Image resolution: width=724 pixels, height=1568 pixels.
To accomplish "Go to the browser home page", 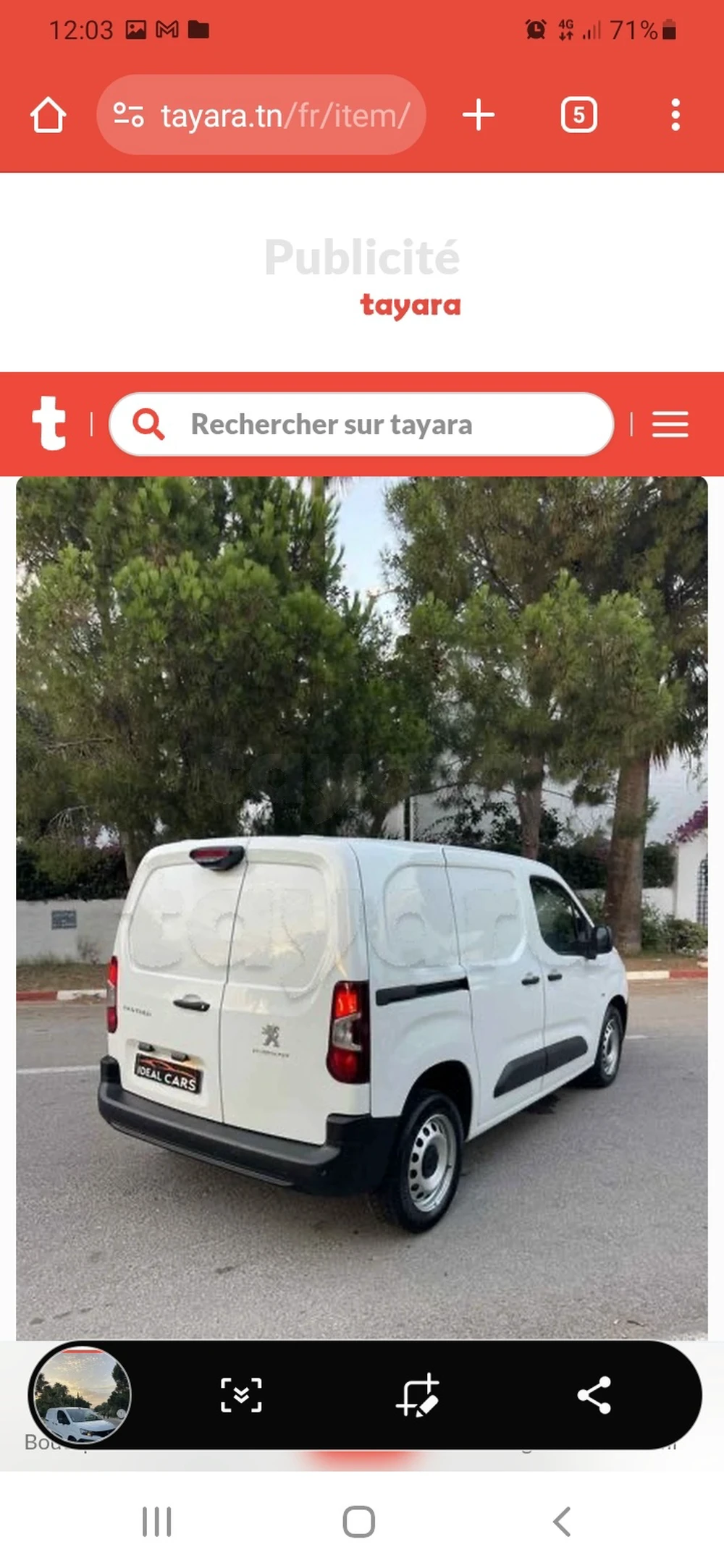I will point(48,115).
